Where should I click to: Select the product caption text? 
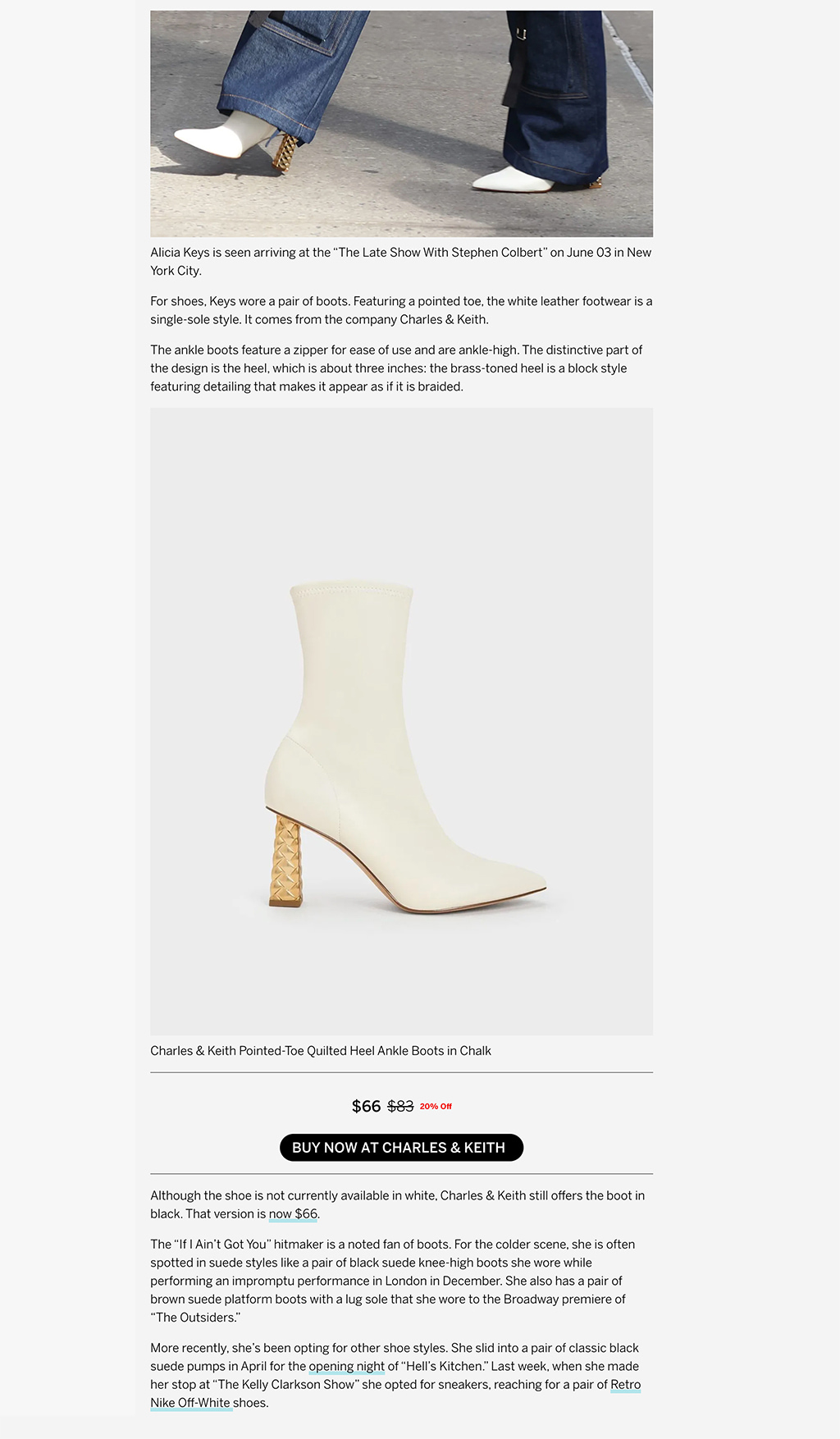(x=319, y=1050)
